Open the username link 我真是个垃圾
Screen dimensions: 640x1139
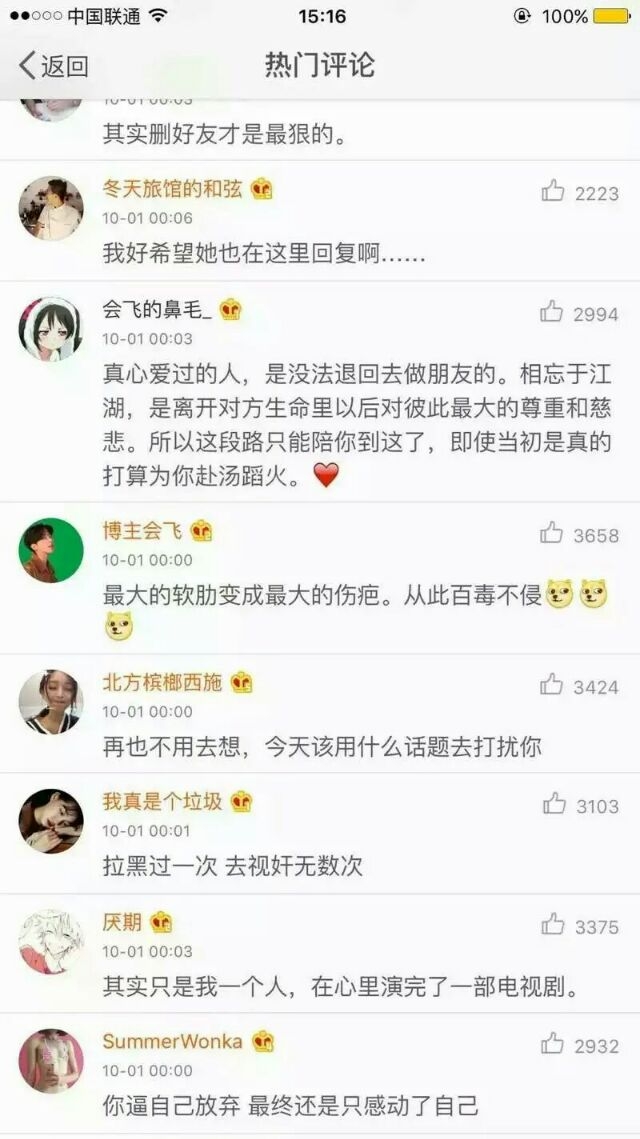pyautogui.click(x=162, y=801)
